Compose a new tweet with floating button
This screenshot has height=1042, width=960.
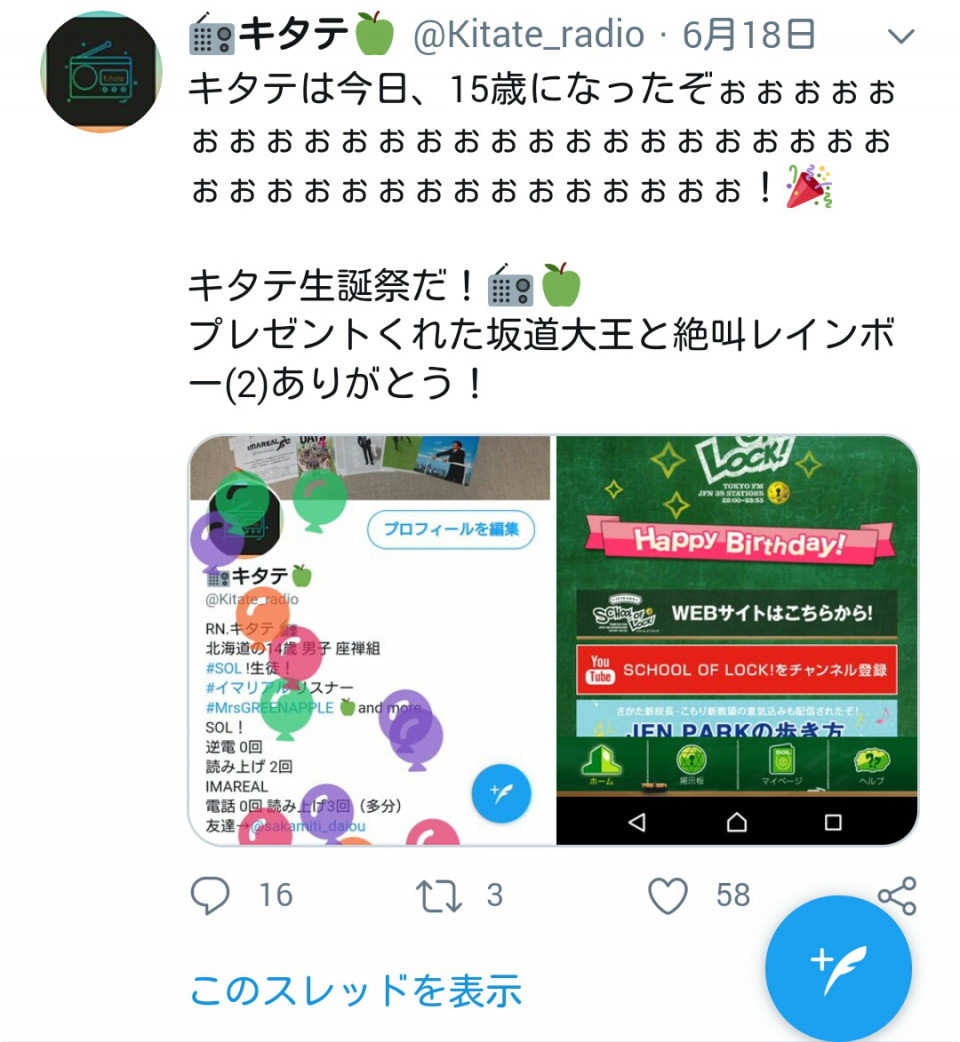(x=838, y=969)
